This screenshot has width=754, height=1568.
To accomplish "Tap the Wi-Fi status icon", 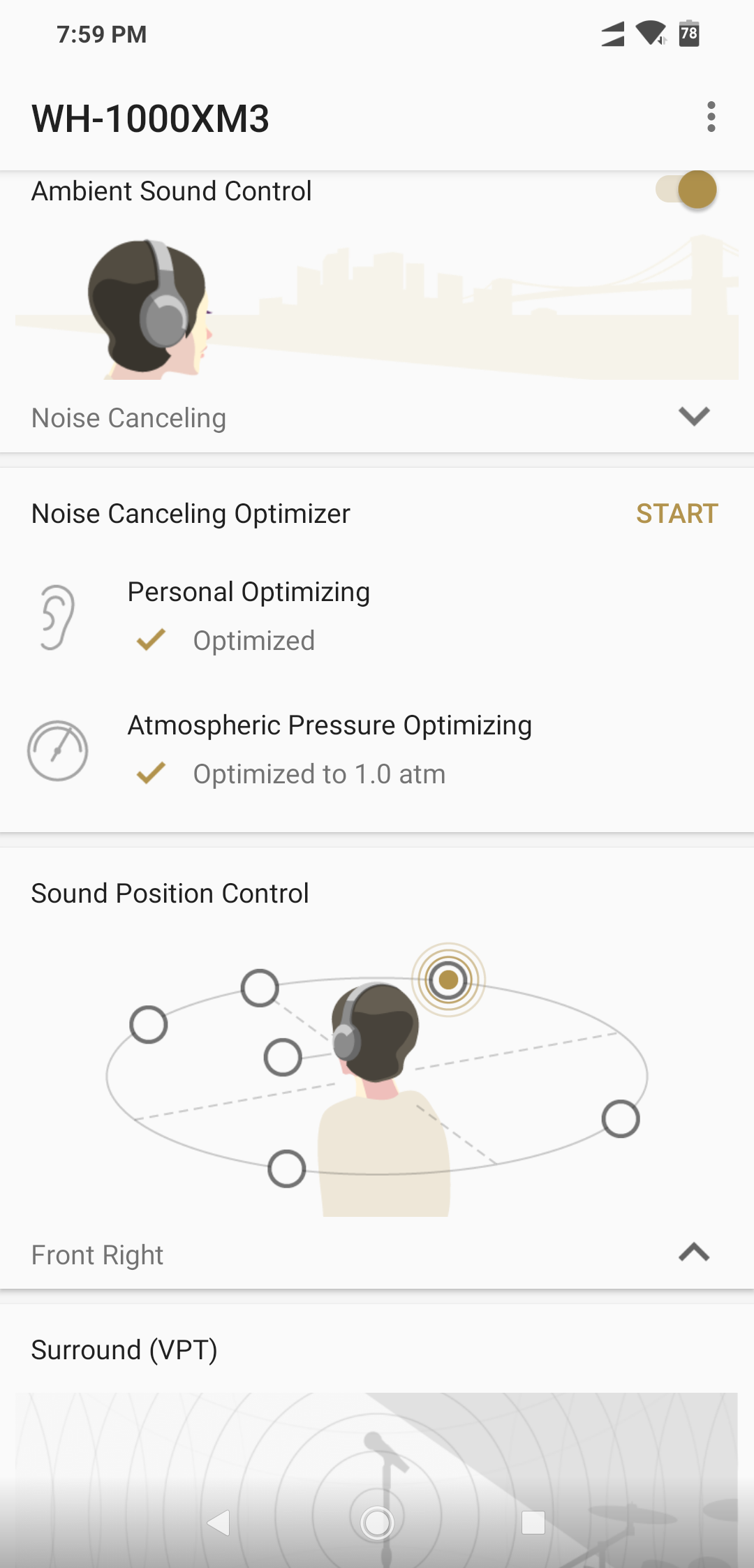I will click(x=651, y=34).
